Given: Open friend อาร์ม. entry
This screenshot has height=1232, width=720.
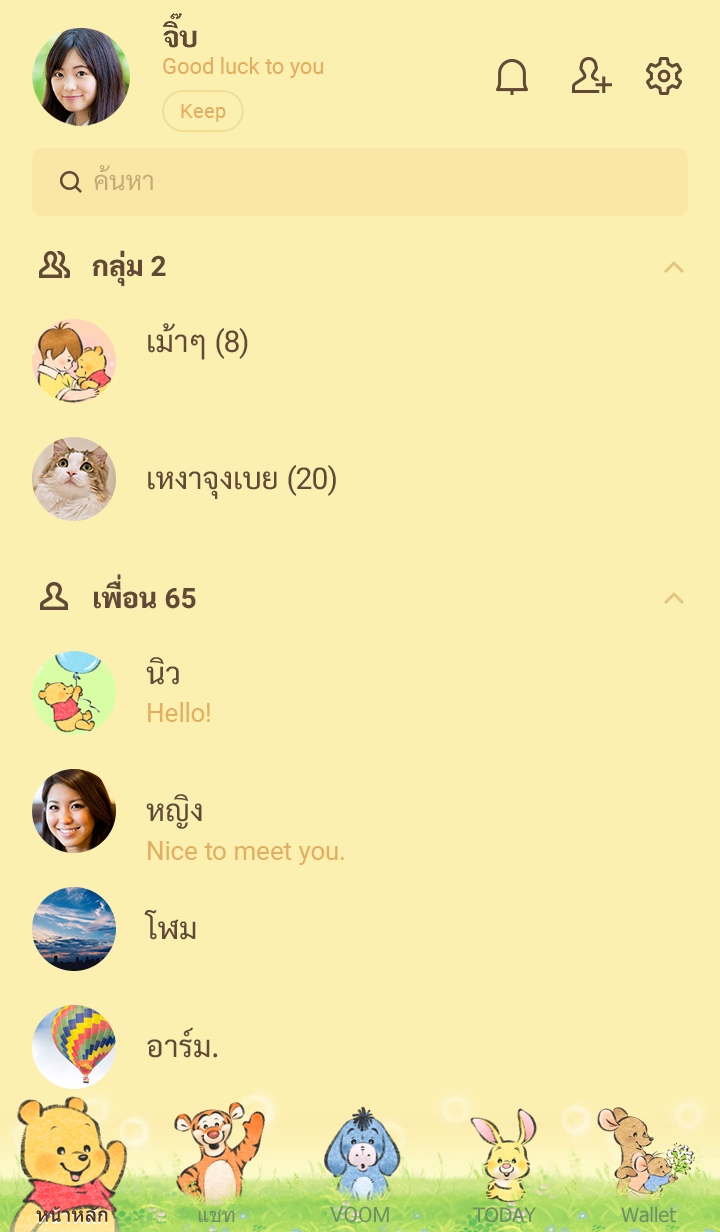Looking at the screenshot, I should 182,1047.
